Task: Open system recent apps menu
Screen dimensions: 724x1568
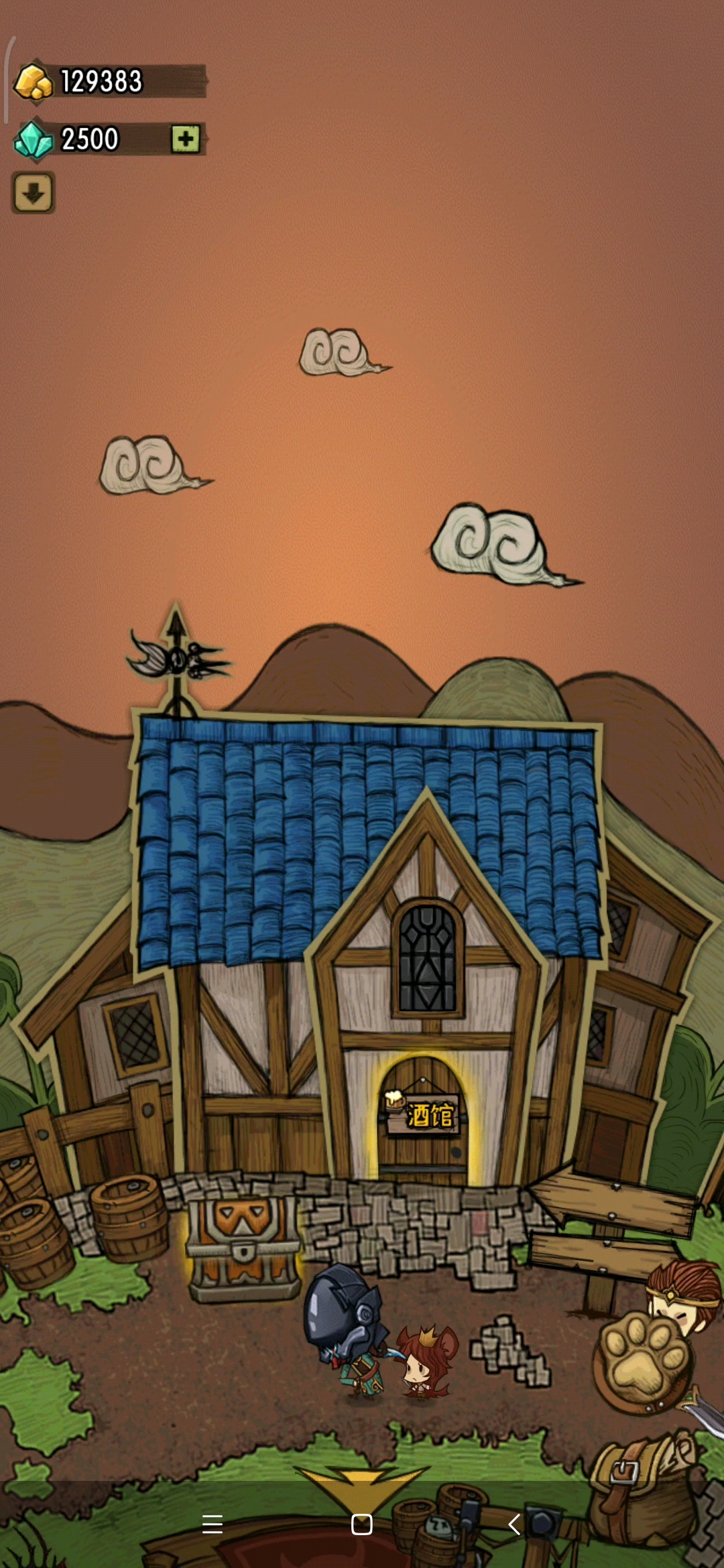Action: click(x=212, y=1524)
